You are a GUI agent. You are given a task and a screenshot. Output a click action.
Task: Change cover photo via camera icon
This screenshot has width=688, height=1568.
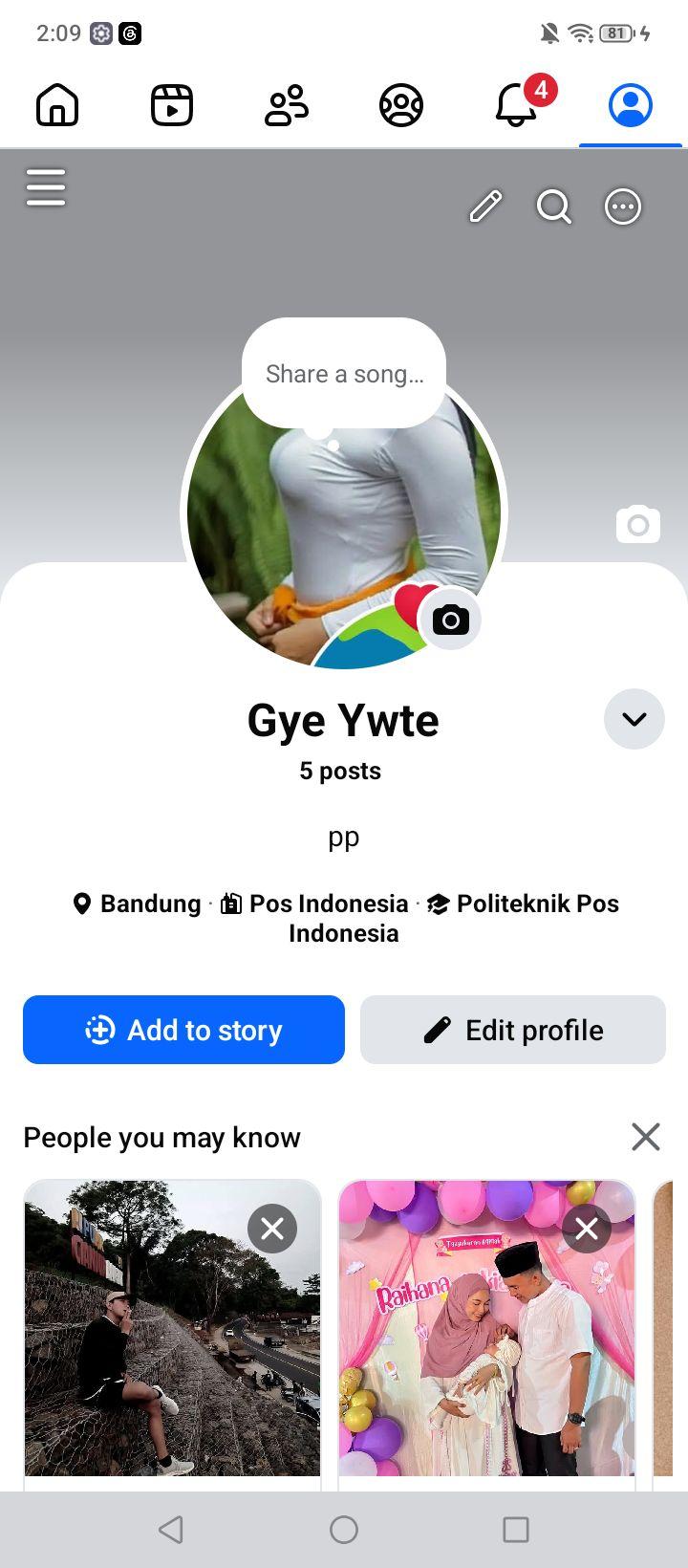638,524
